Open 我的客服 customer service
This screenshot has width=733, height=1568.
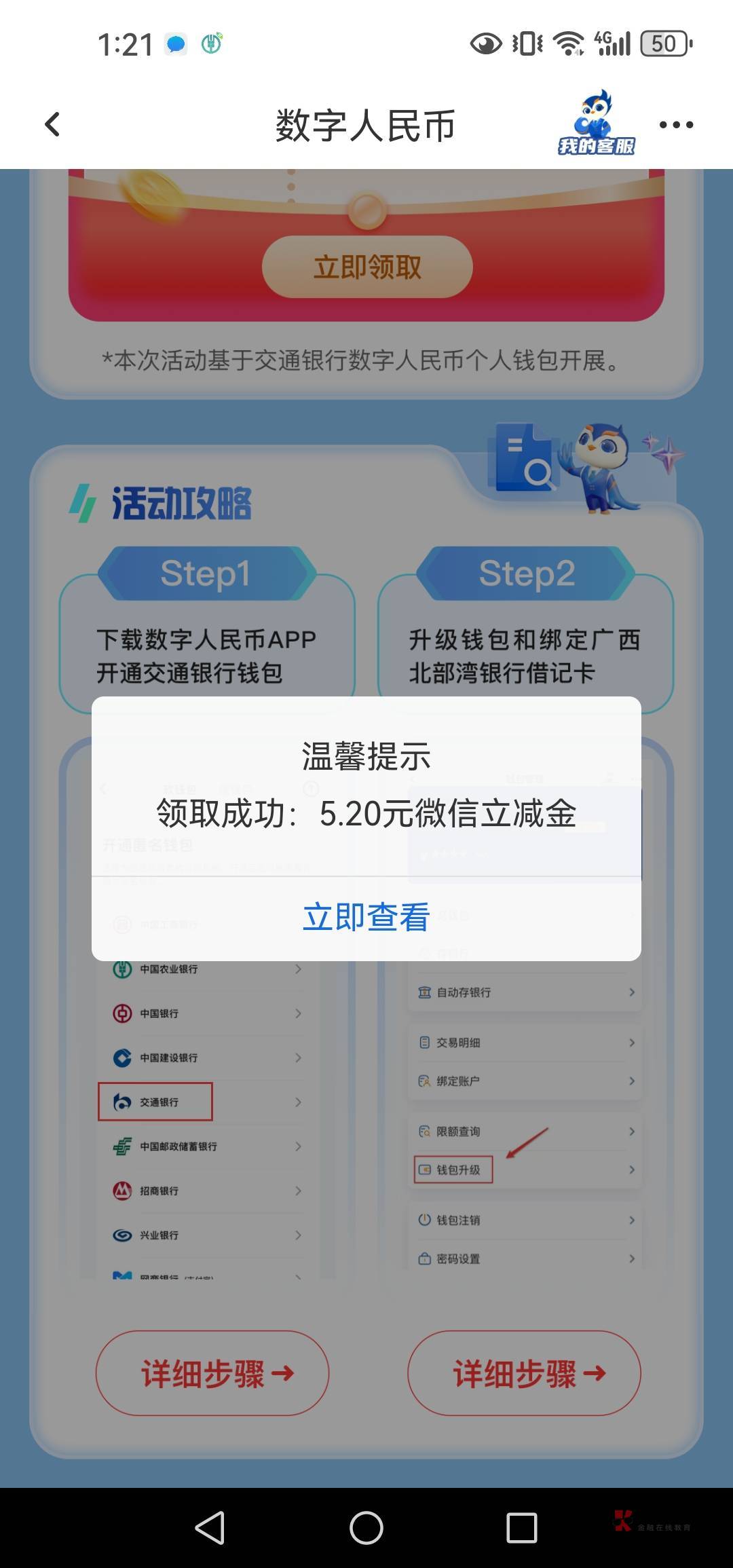(596, 123)
